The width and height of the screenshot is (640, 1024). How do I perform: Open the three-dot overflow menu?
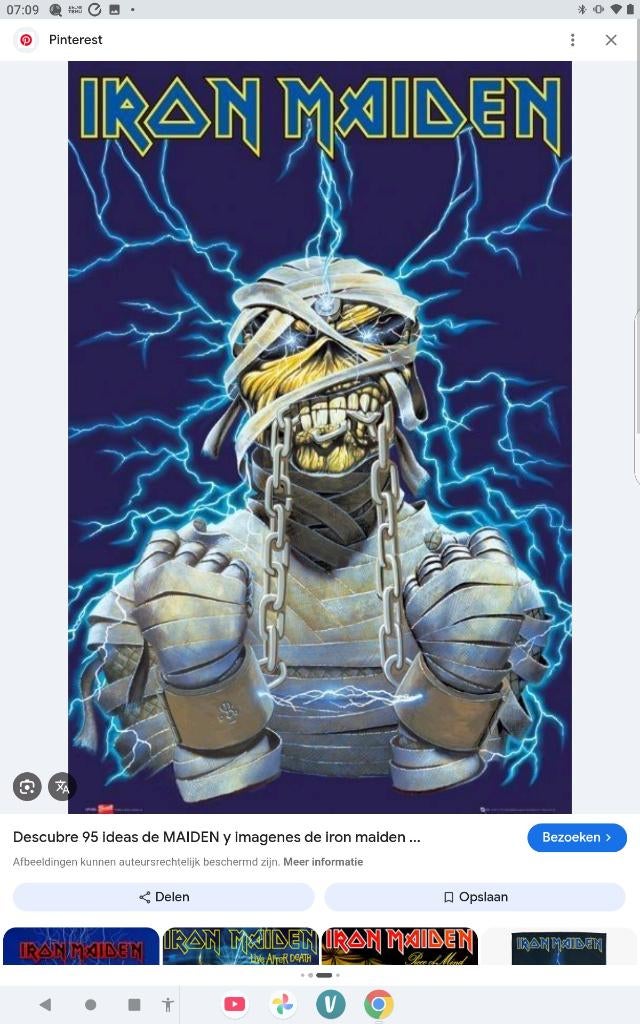coord(573,40)
